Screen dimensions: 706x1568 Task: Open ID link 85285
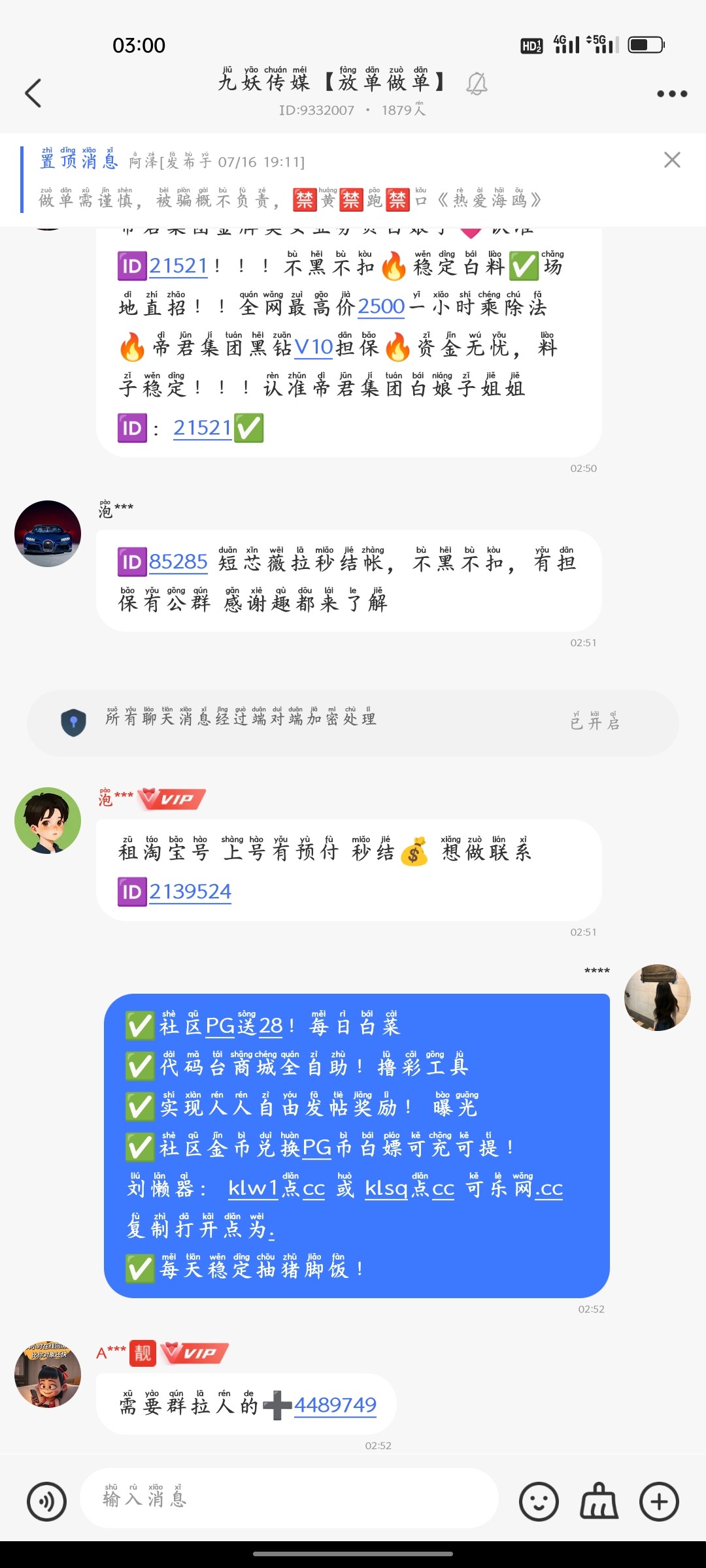pyautogui.click(x=178, y=562)
